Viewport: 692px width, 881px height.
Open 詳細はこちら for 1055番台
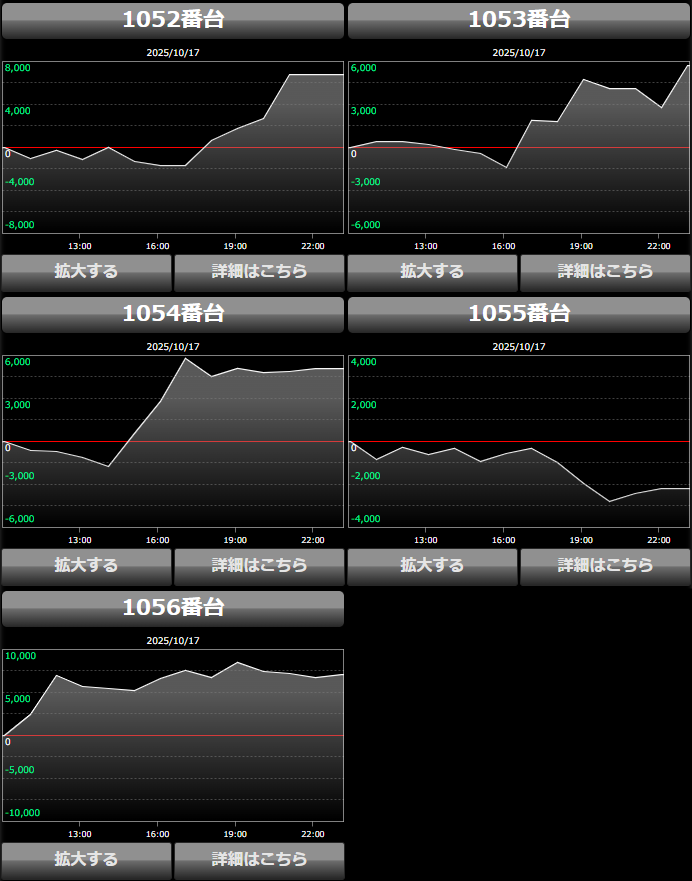(605, 565)
